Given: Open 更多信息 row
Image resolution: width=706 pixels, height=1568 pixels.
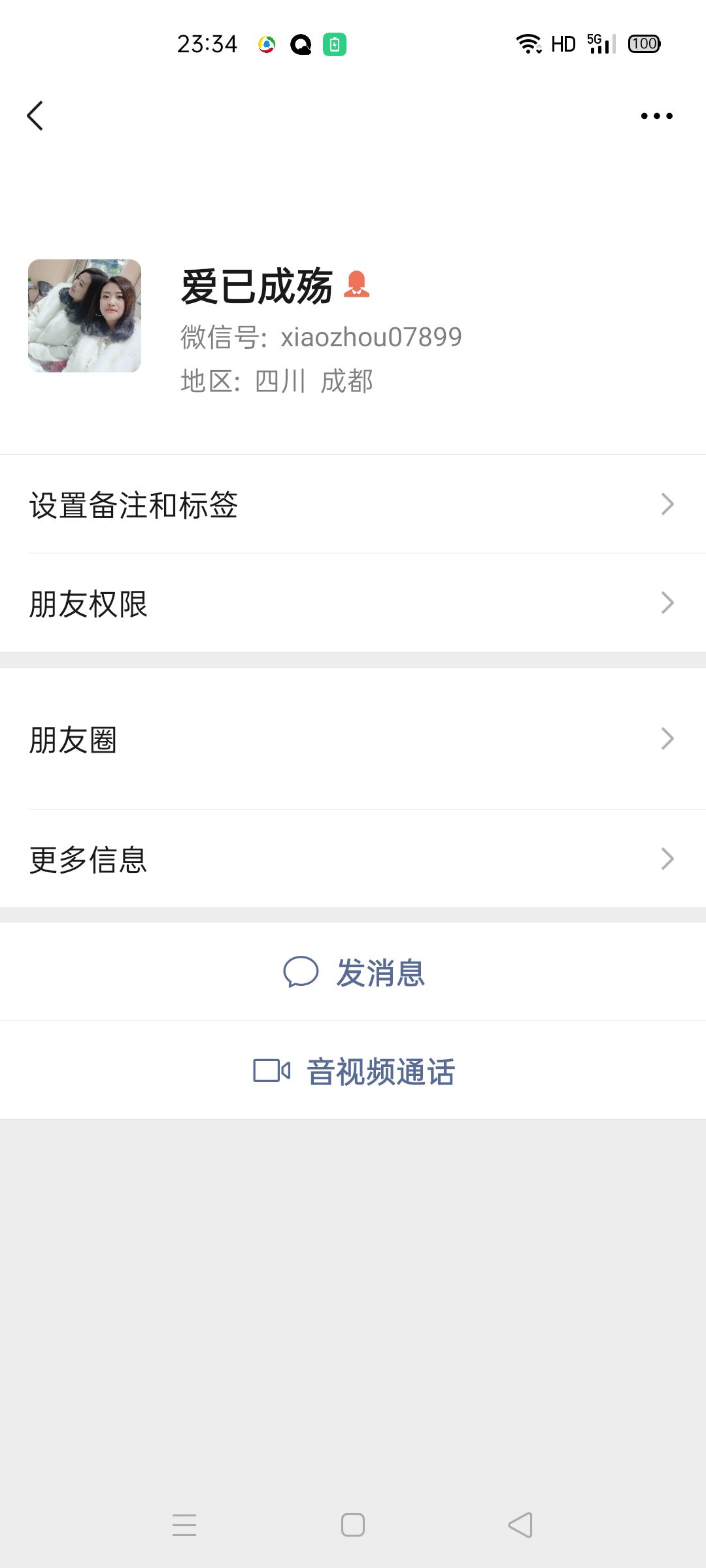Looking at the screenshot, I should [353, 859].
